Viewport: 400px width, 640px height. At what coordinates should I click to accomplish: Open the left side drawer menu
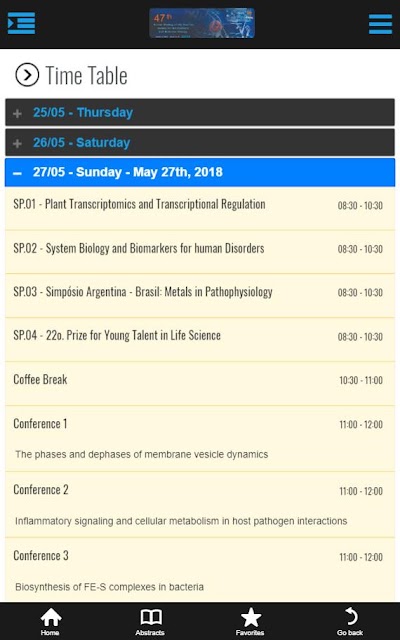click(x=21, y=23)
